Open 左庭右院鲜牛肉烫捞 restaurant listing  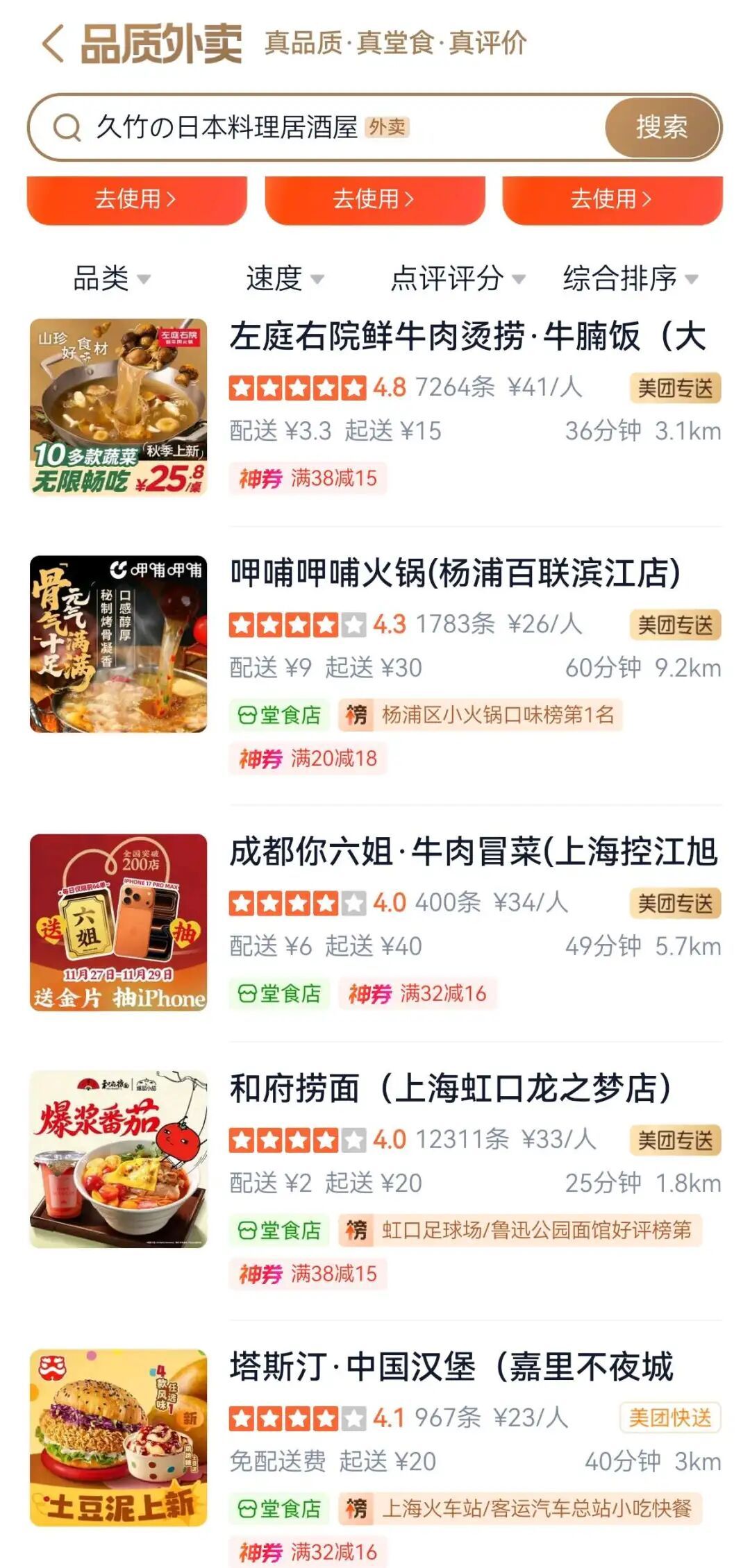click(x=467, y=337)
